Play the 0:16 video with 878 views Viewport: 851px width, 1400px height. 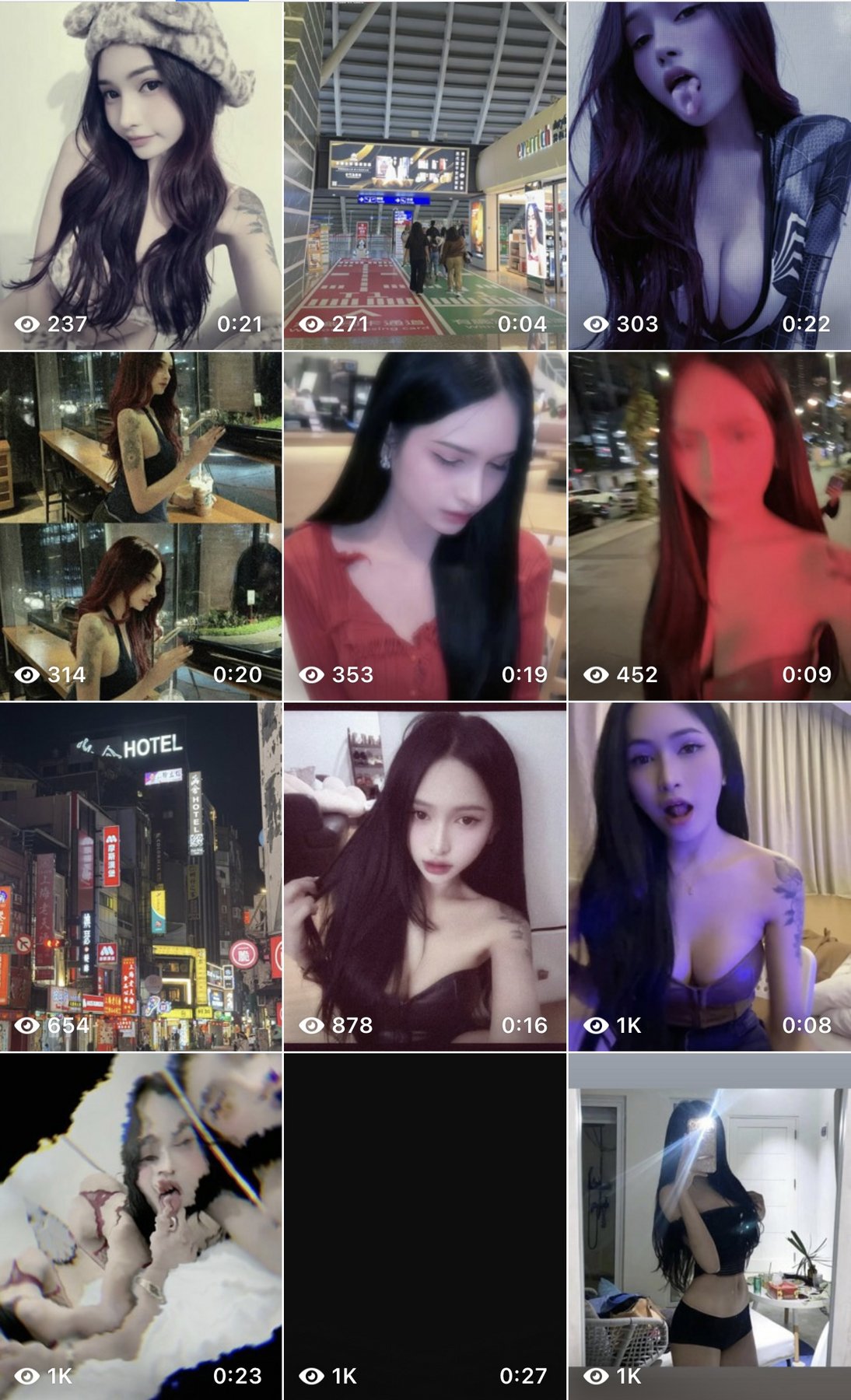pos(425,877)
